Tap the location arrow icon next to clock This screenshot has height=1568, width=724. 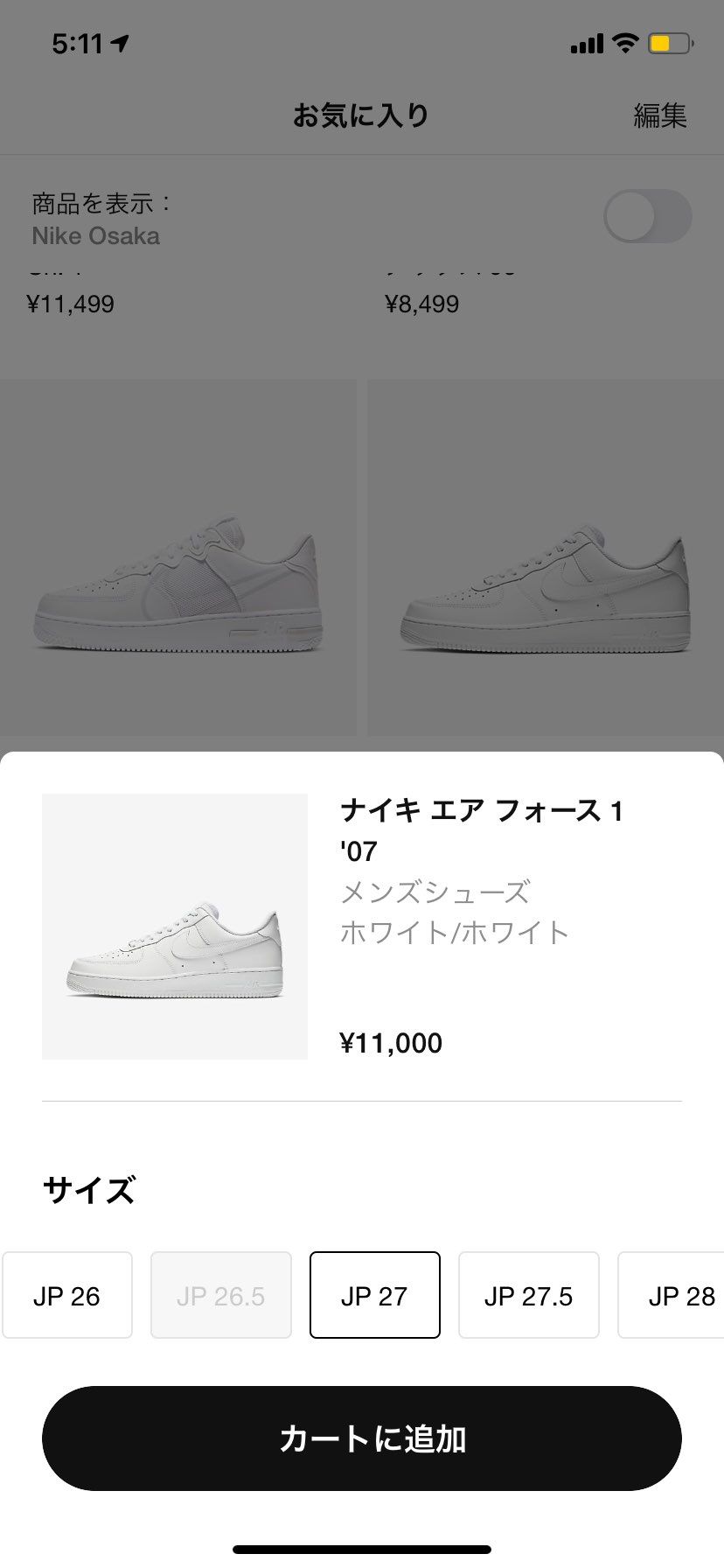click(118, 42)
